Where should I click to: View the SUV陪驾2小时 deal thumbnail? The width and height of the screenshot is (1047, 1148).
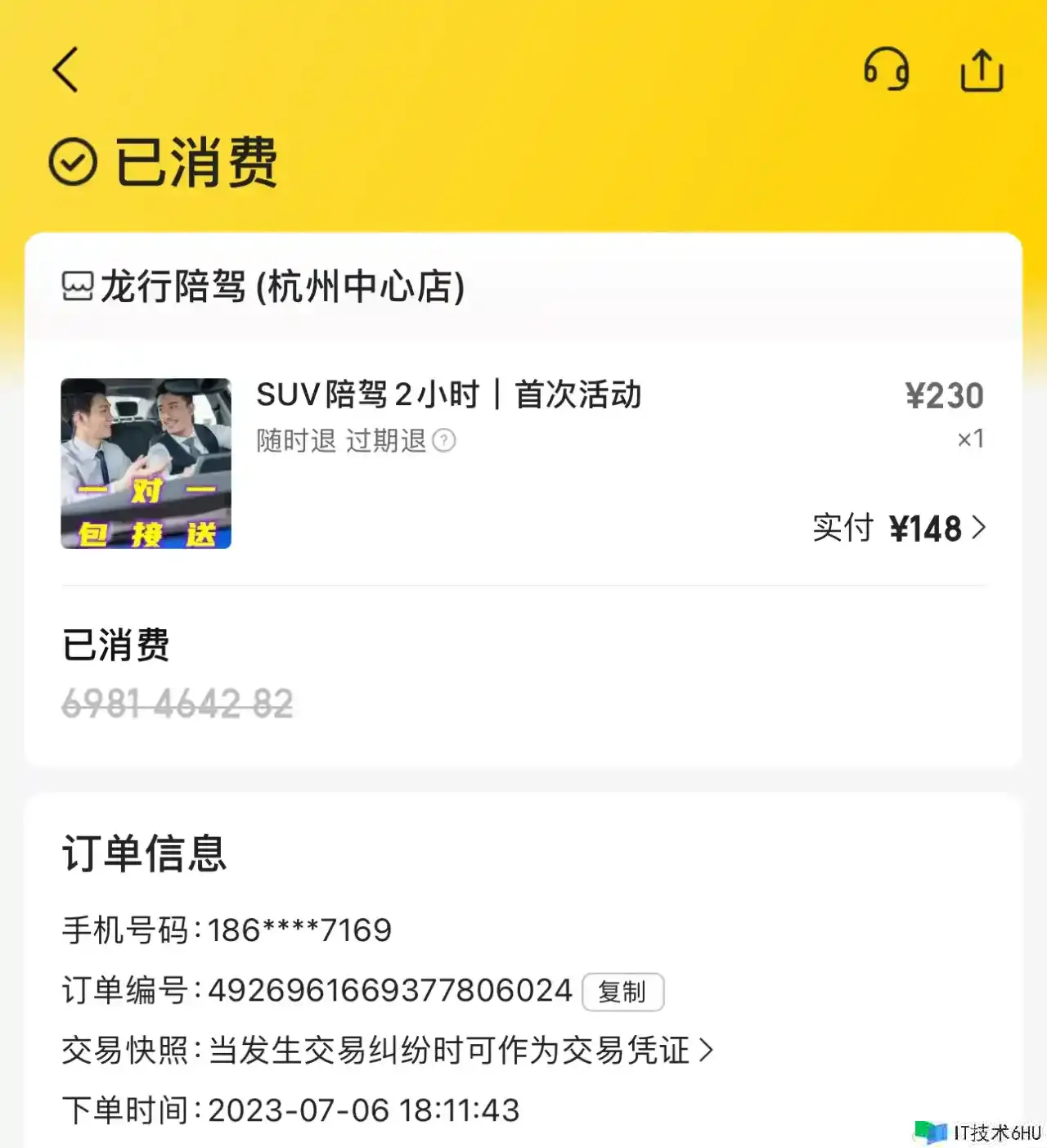coord(146,463)
